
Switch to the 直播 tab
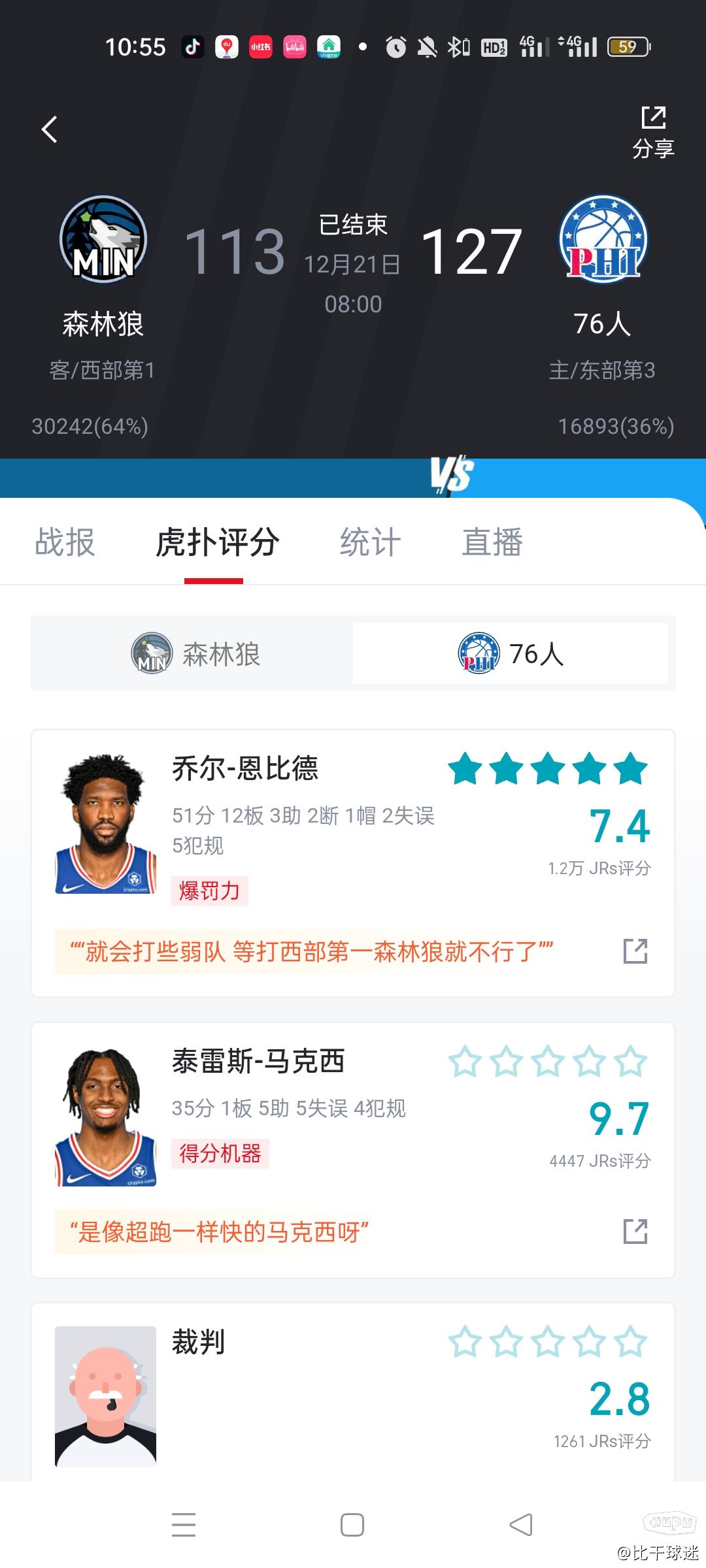point(492,542)
